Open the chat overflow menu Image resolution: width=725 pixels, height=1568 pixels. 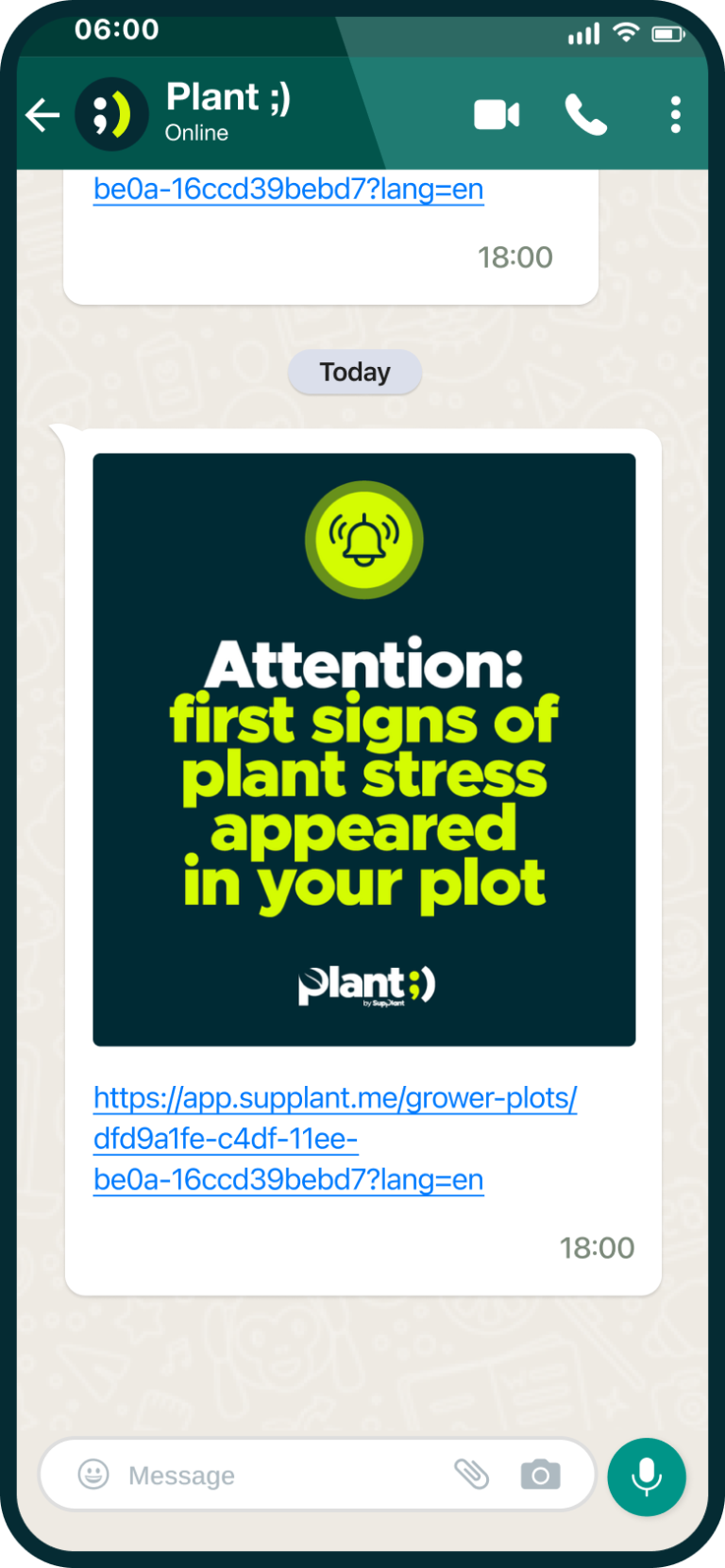coord(675,115)
